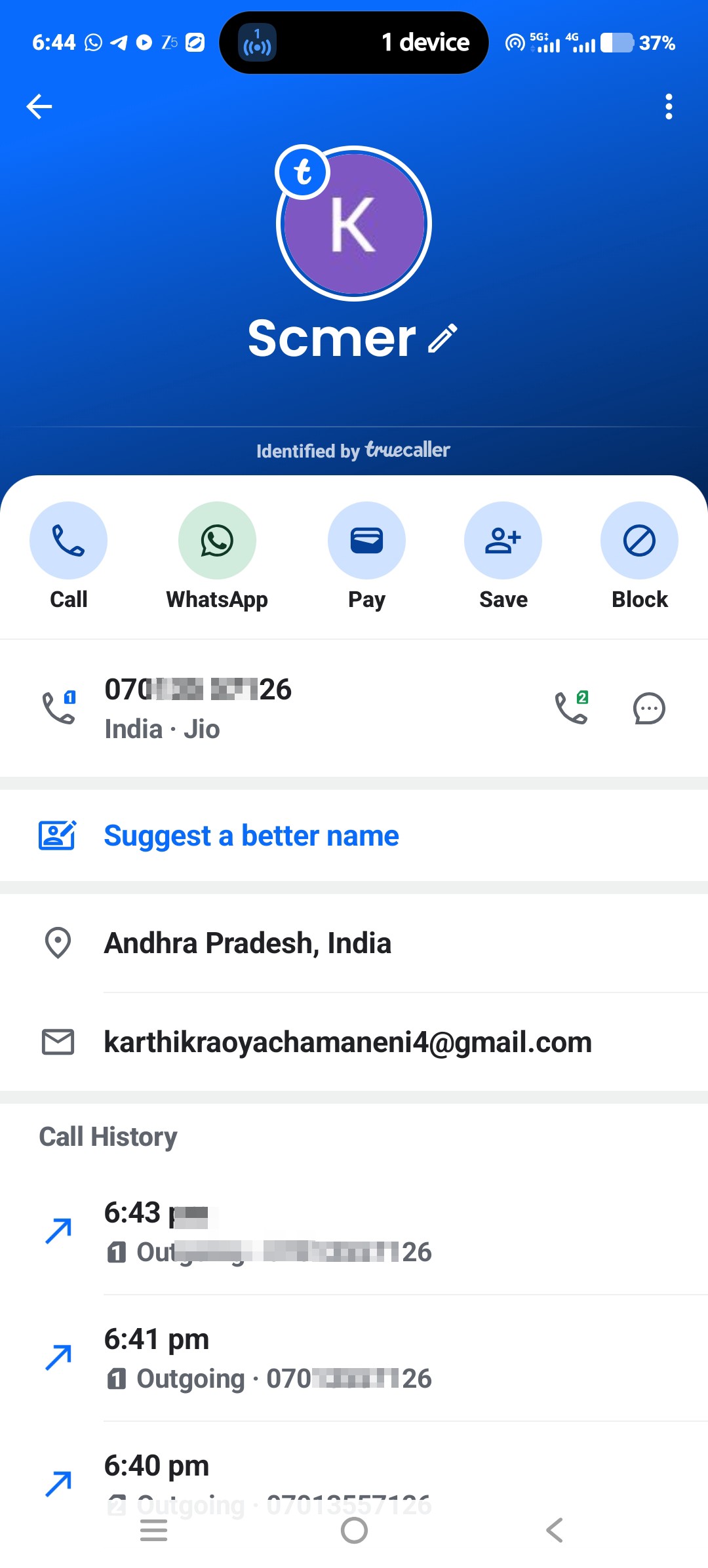
Task: Block this number
Action: click(639, 557)
